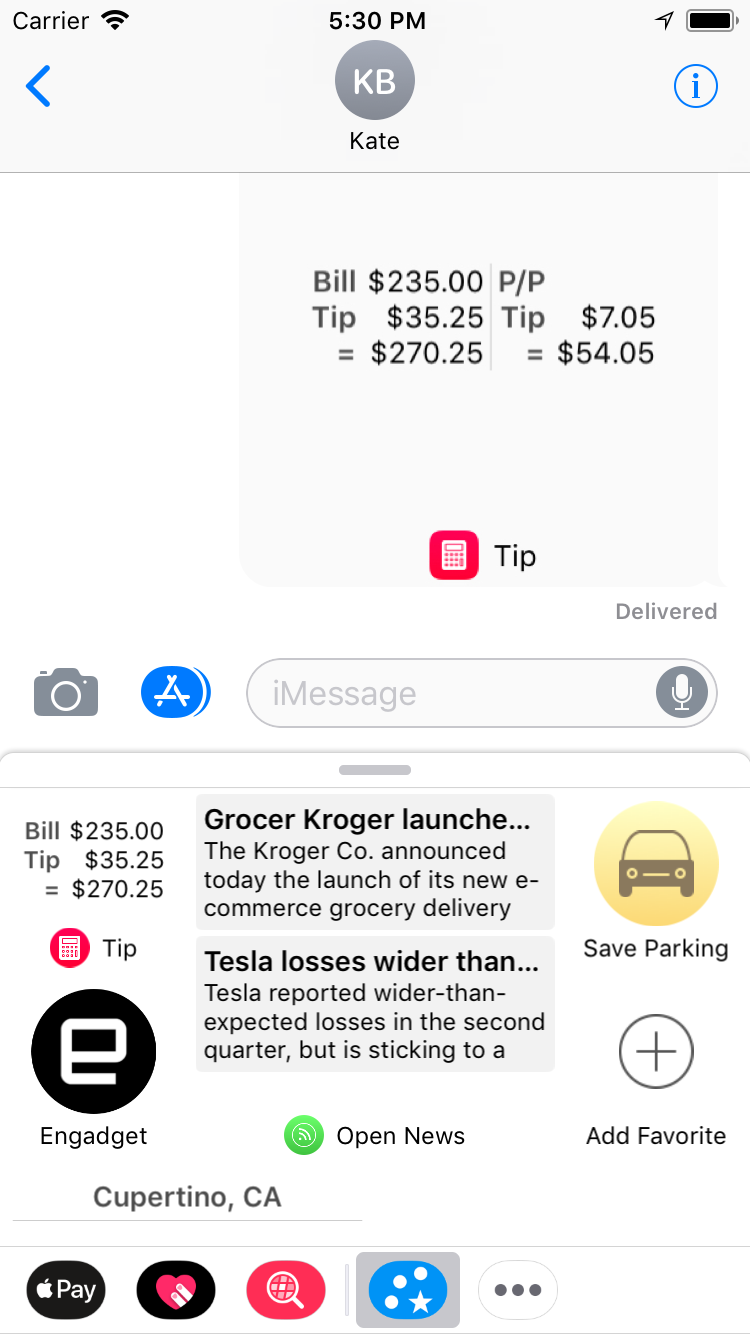Screen dimensions: 750x1334
Task: Tap the app drawer grabber handle
Action: coord(375,770)
